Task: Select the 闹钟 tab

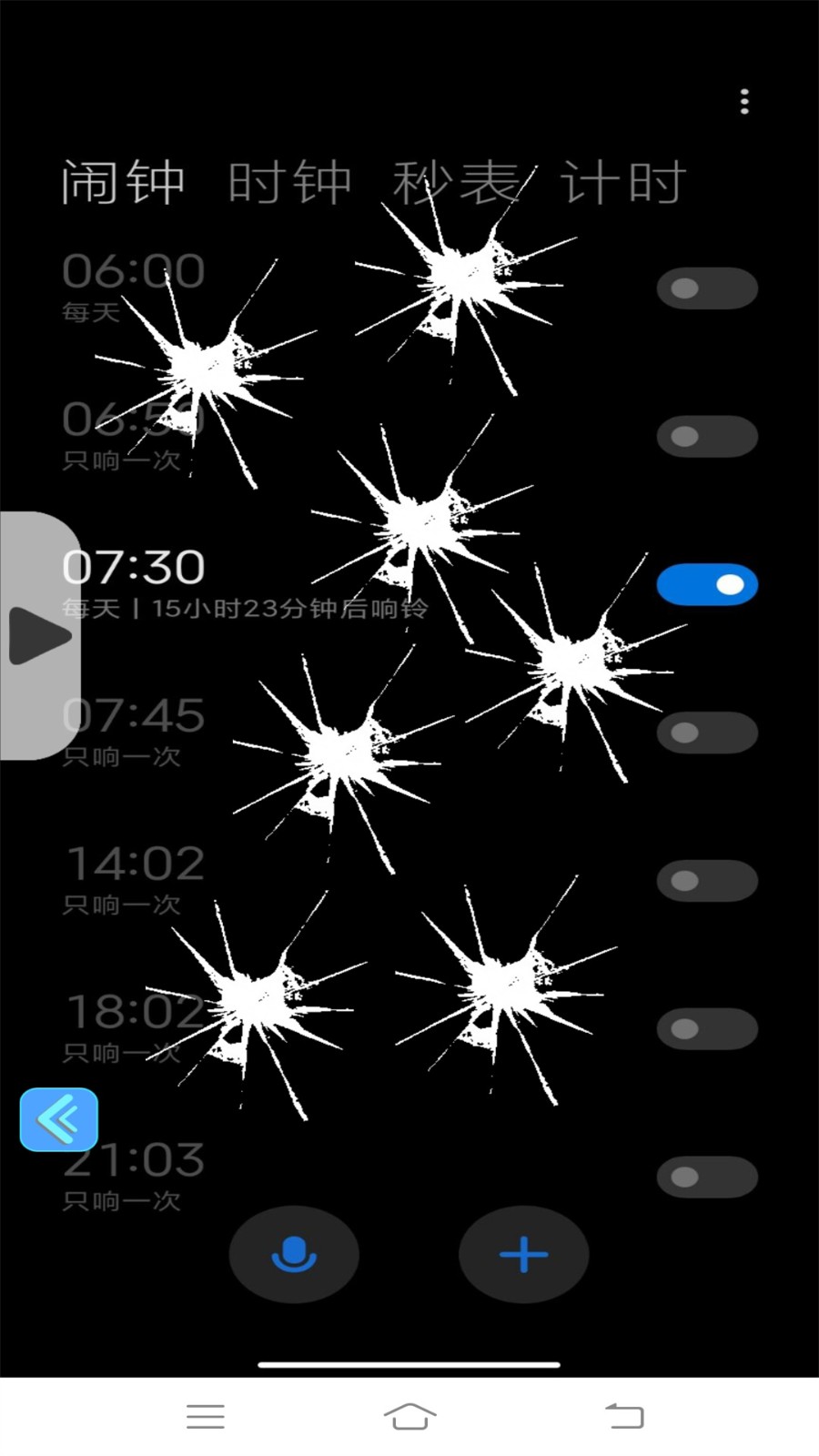Action: click(124, 182)
